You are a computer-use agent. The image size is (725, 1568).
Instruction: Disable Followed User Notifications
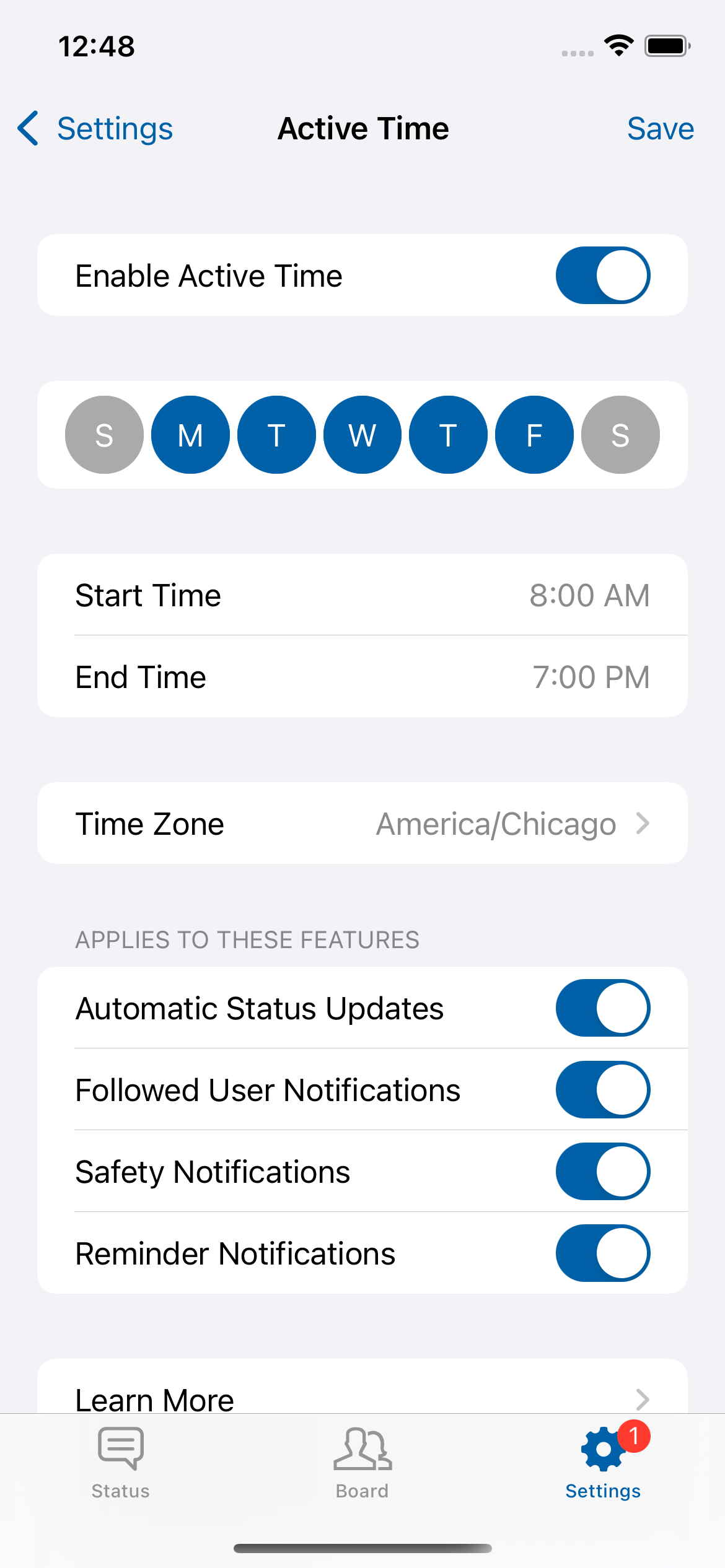tap(602, 1089)
